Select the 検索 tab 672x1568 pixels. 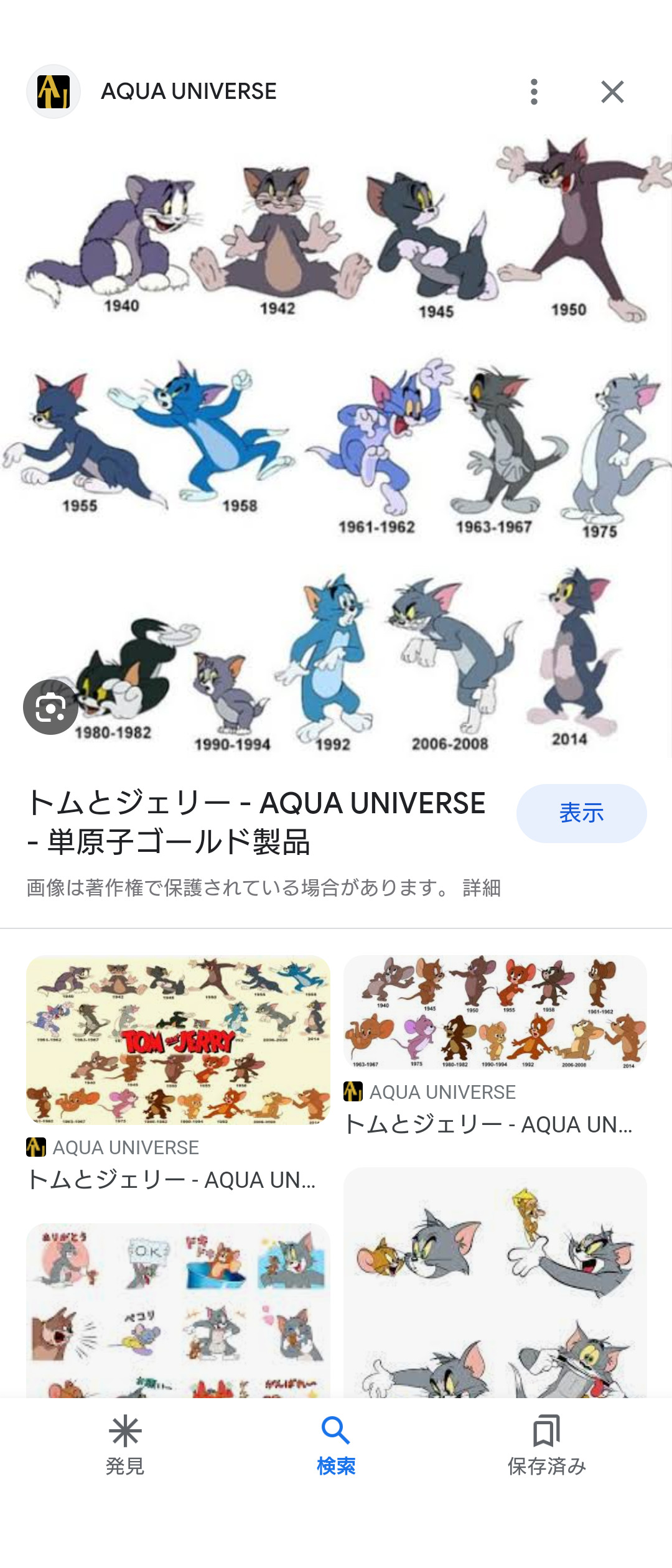point(336,1446)
